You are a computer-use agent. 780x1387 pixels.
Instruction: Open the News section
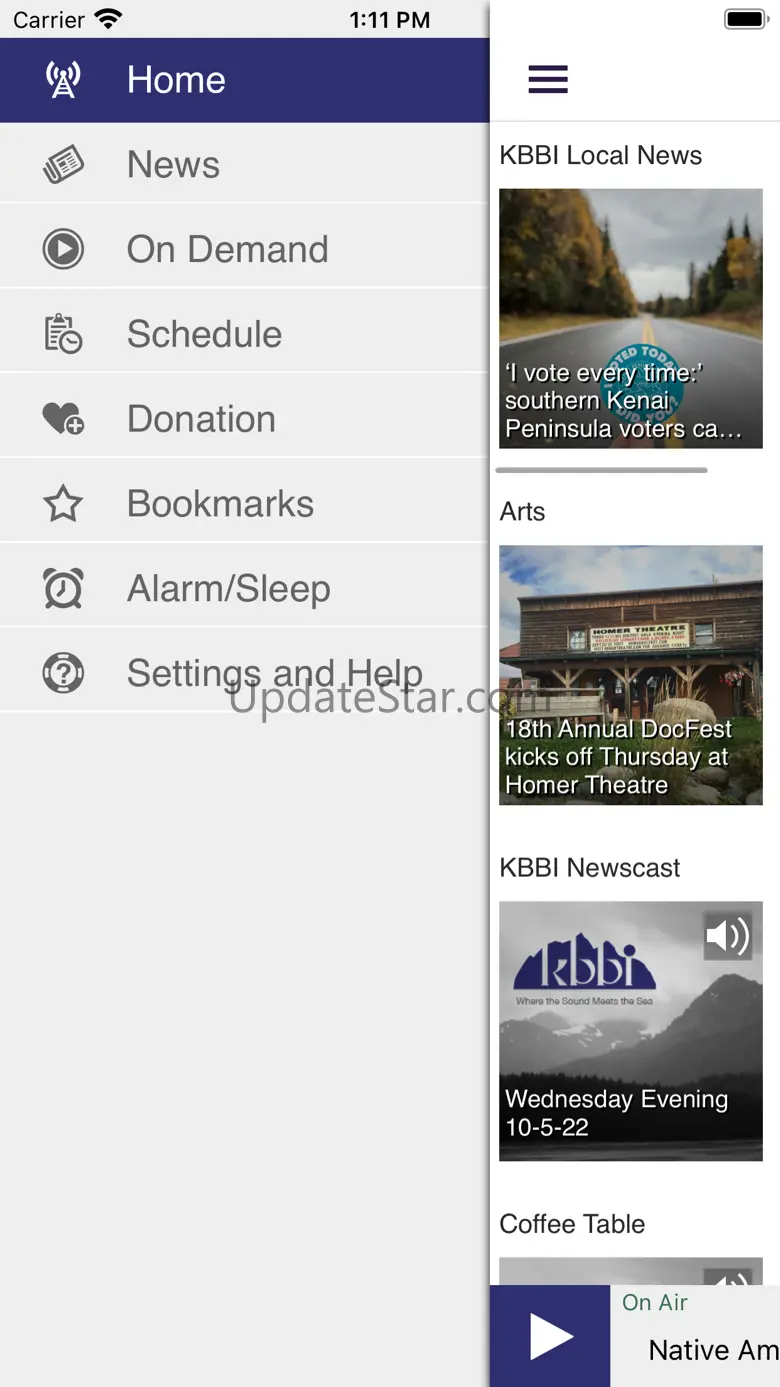(x=244, y=165)
